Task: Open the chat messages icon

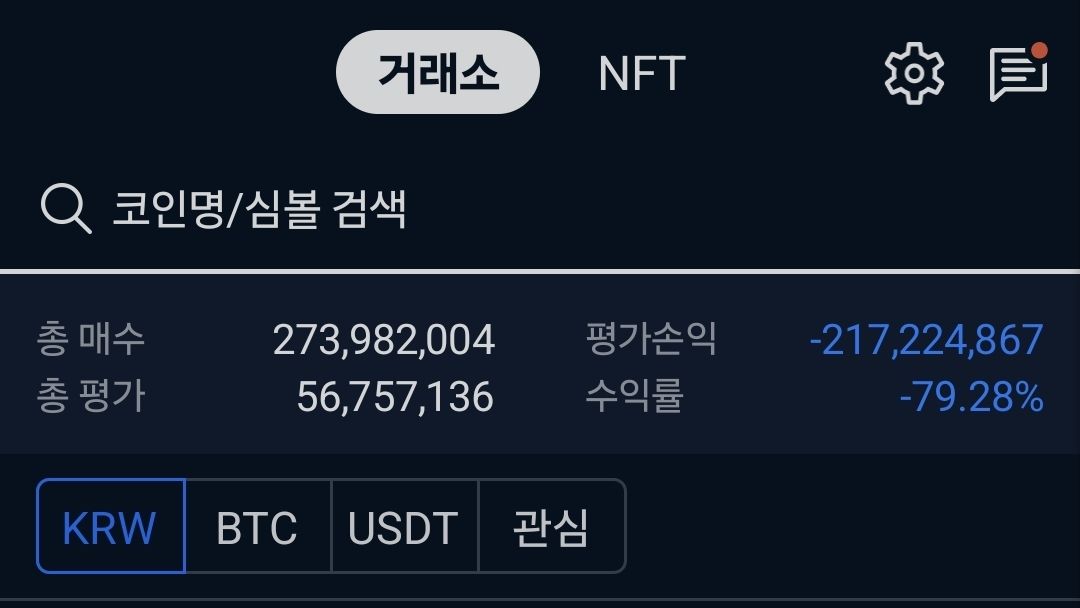Action: [1017, 74]
